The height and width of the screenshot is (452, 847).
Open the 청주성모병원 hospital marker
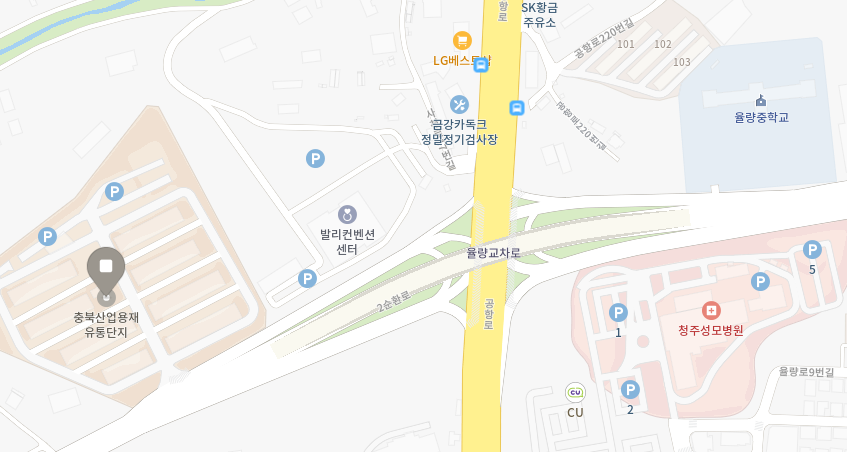(x=710, y=311)
